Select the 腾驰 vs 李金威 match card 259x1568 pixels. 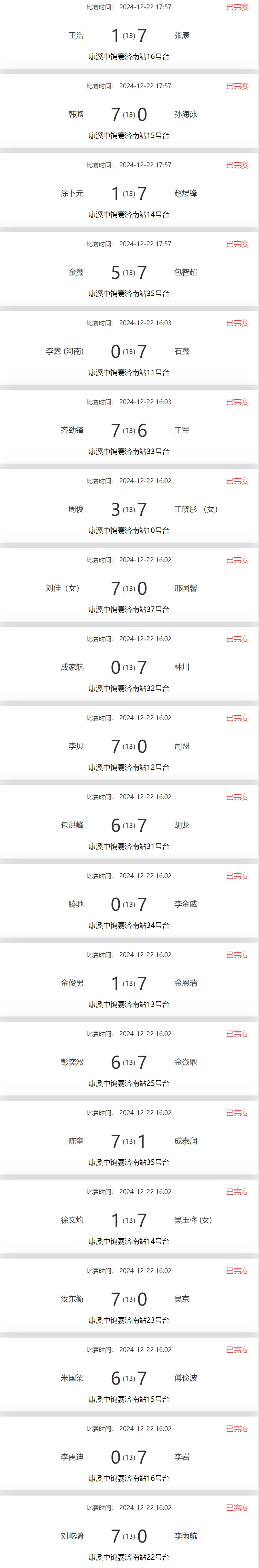coord(129,904)
